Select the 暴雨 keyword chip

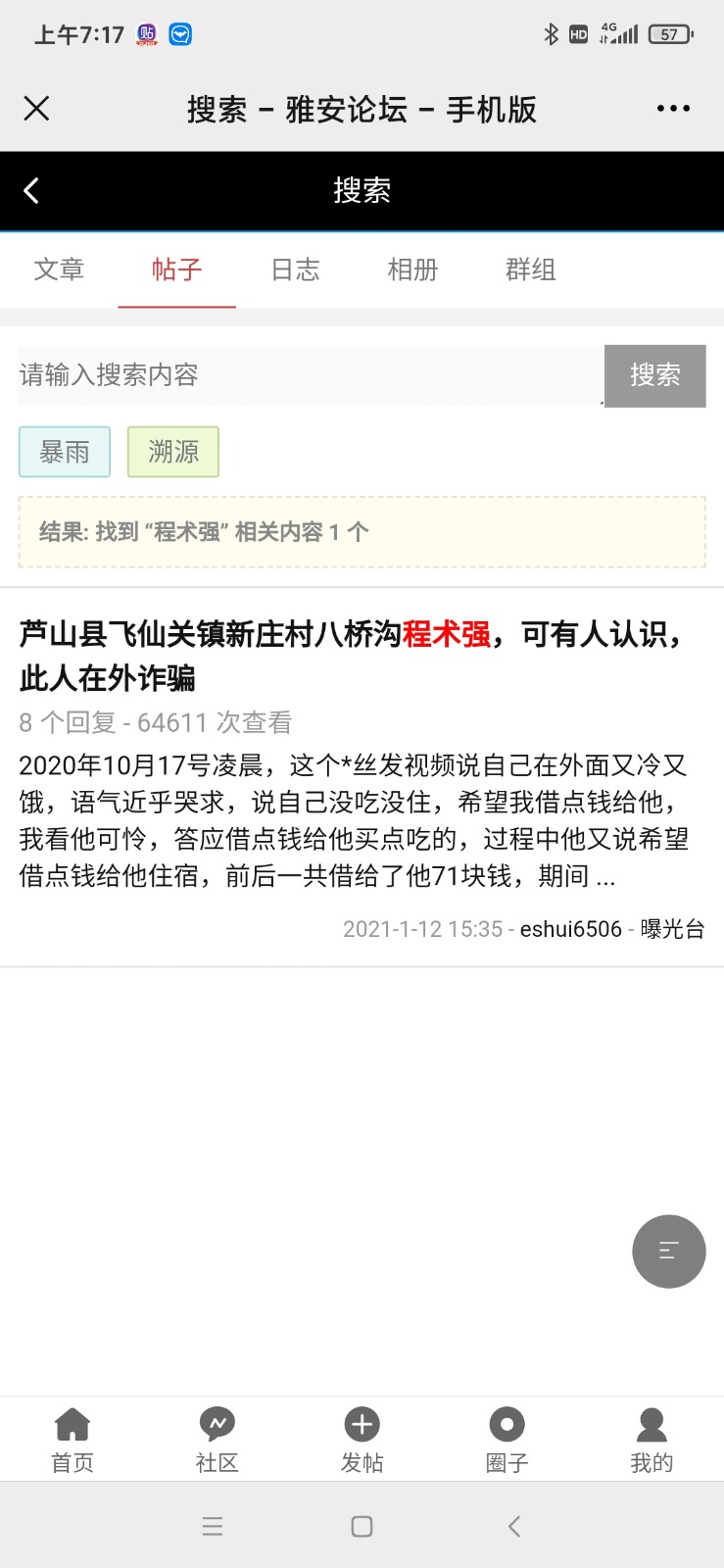coord(65,452)
